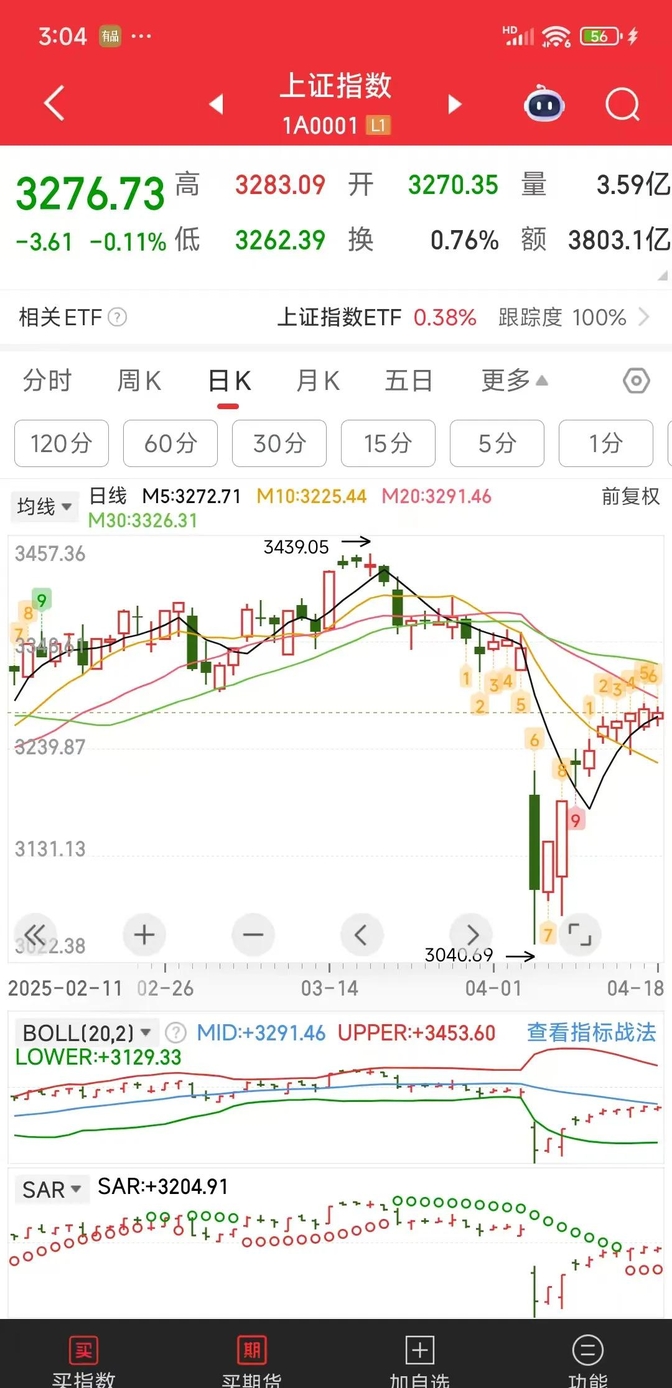Open the robot assistant icon
The height and width of the screenshot is (1388, 672).
544,104
